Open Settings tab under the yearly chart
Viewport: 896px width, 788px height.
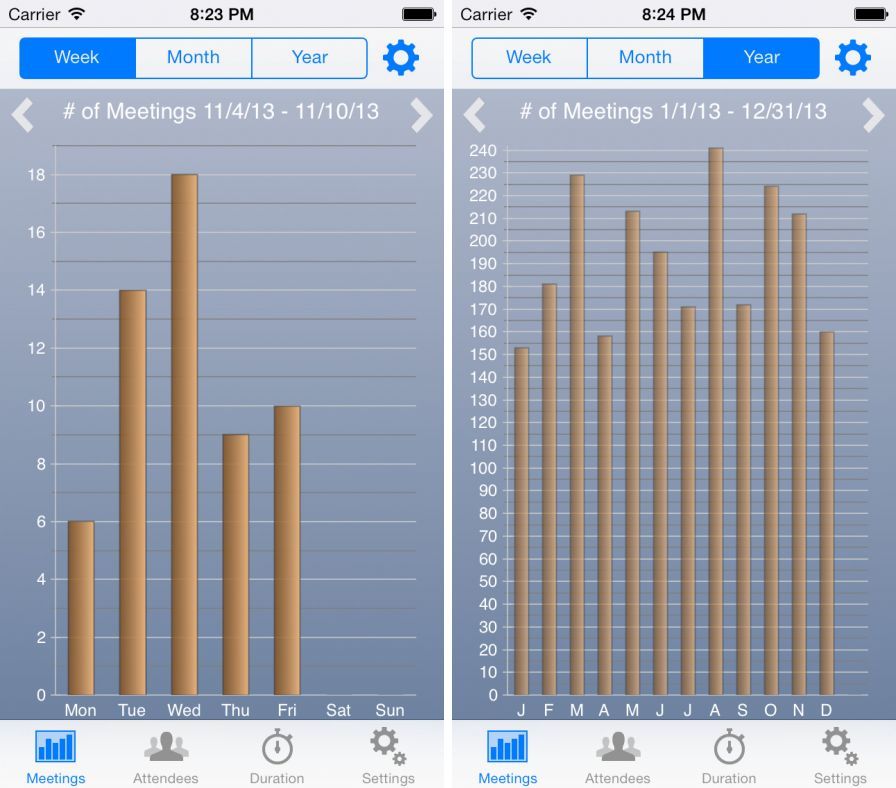click(x=840, y=757)
